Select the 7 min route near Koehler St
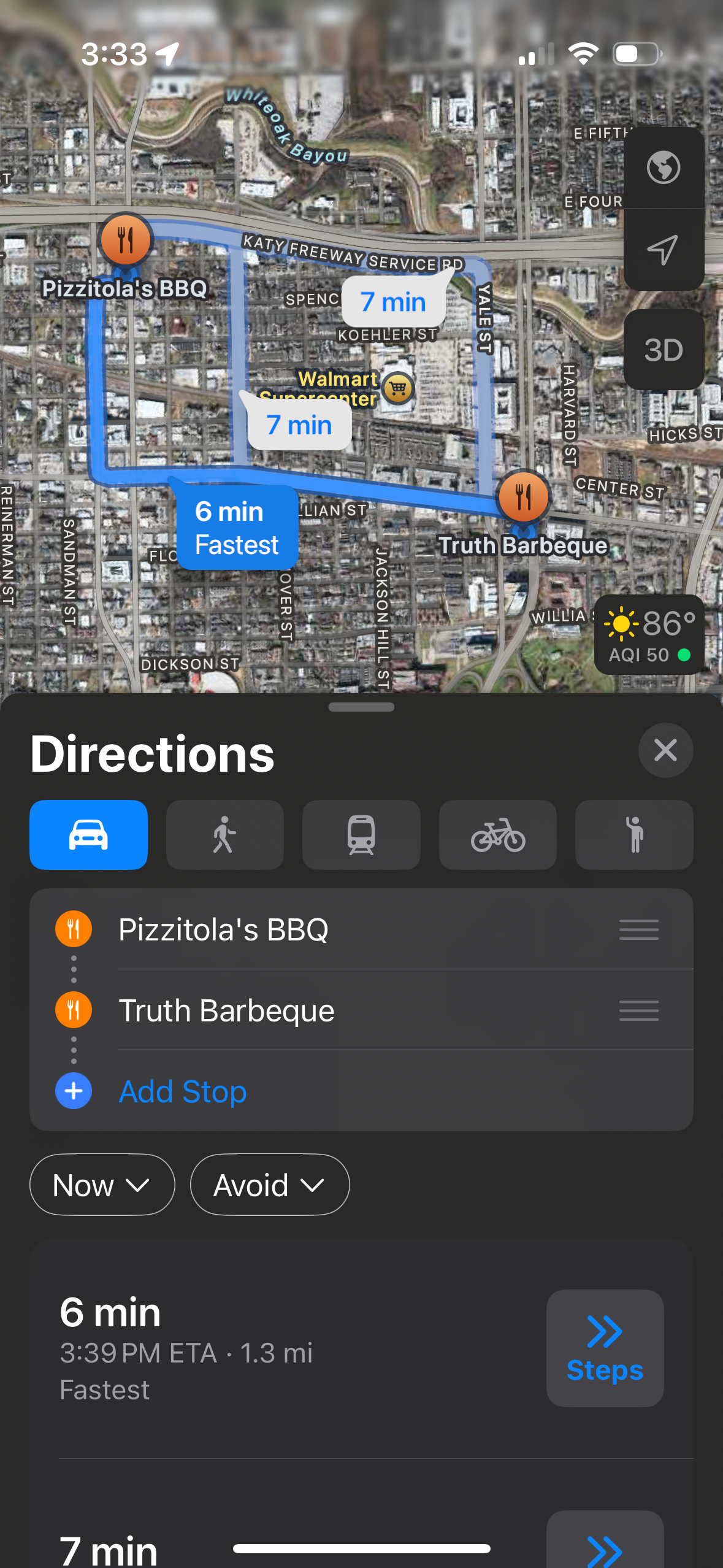The image size is (723, 1568). pyautogui.click(x=394, y=302)
